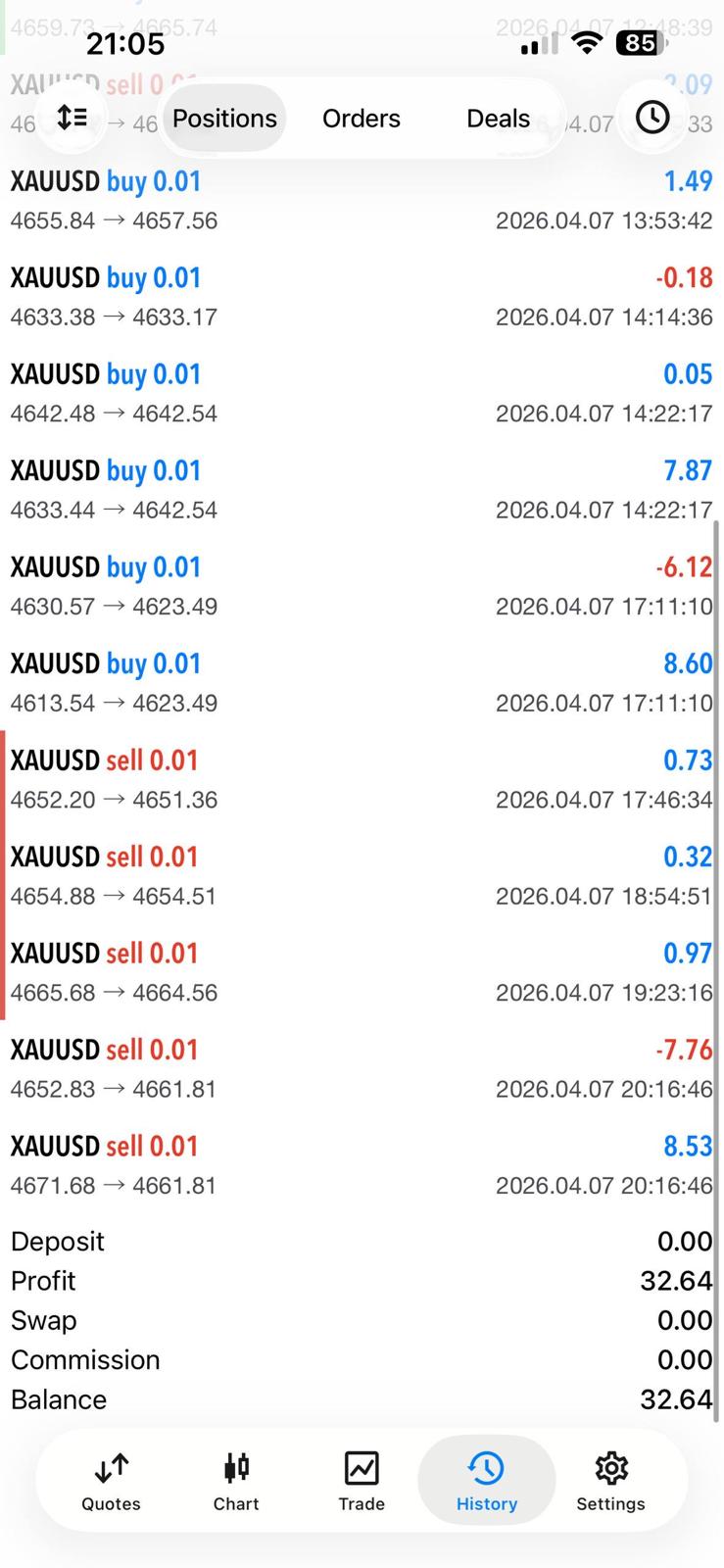Switch to the Trade tab
This screenshot has height=1568, width=724.
[x=362, y=1480]
